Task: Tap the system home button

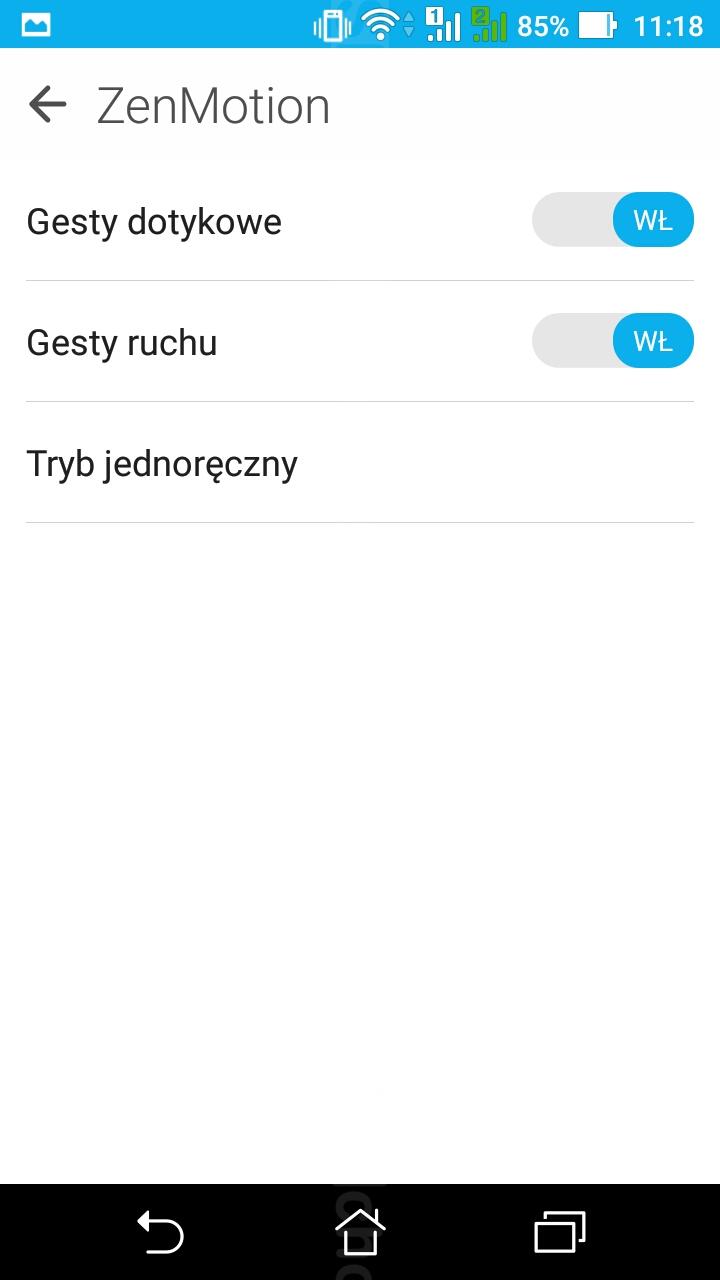Action: [360, 1231]
